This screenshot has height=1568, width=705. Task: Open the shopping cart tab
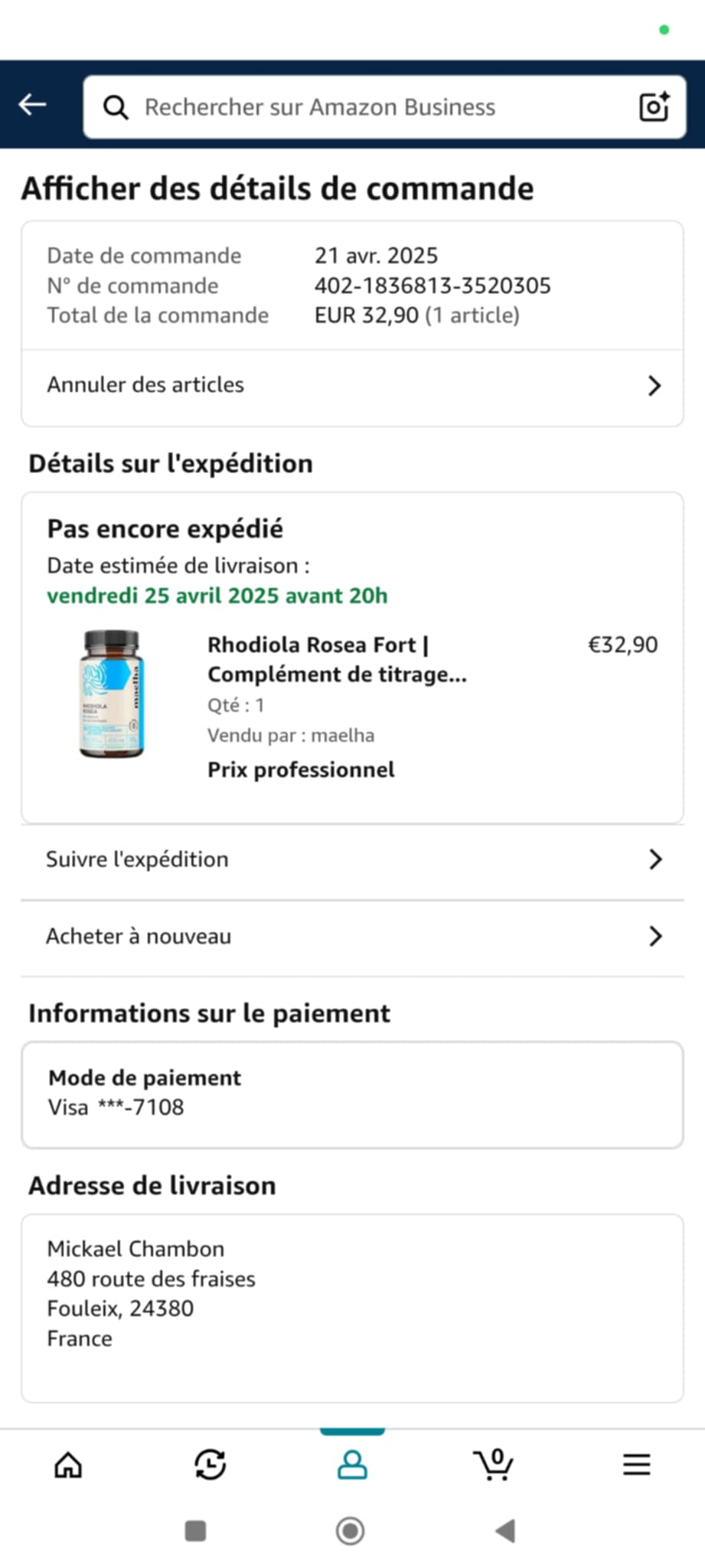494,1465
